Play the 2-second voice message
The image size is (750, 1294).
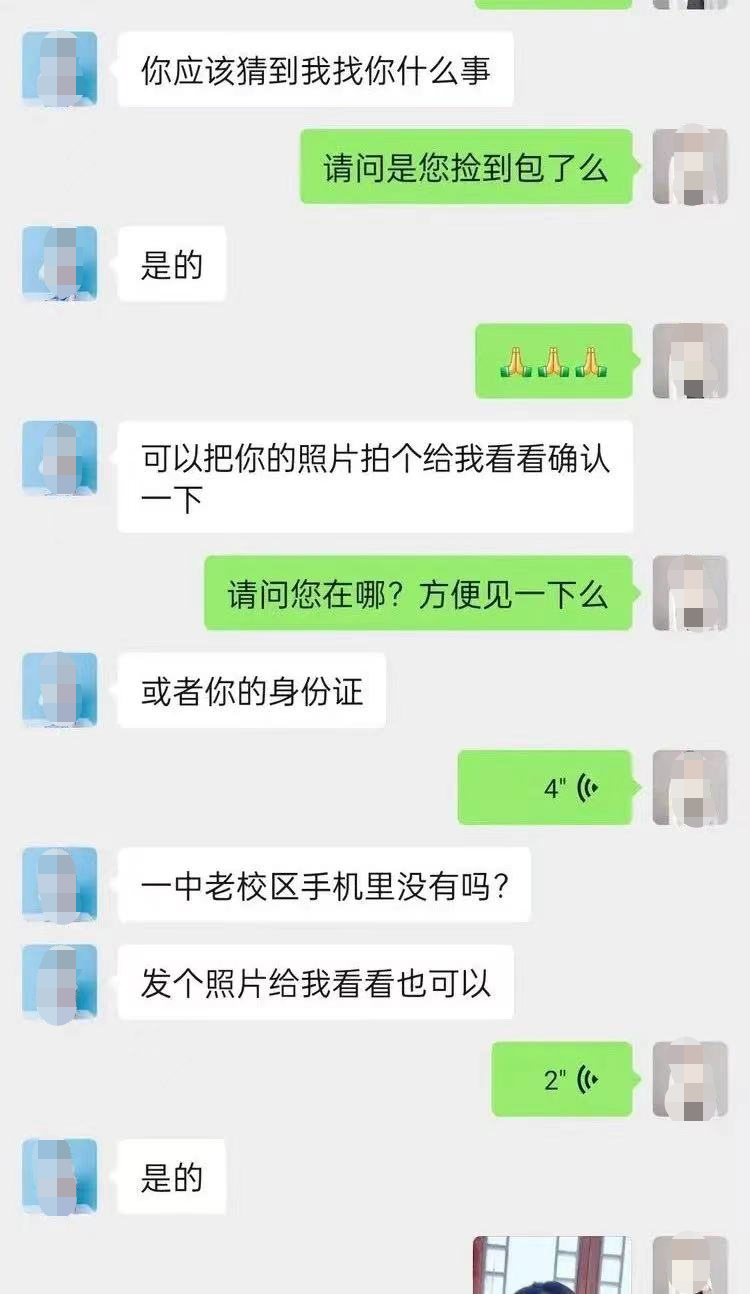click(562, 1079)
